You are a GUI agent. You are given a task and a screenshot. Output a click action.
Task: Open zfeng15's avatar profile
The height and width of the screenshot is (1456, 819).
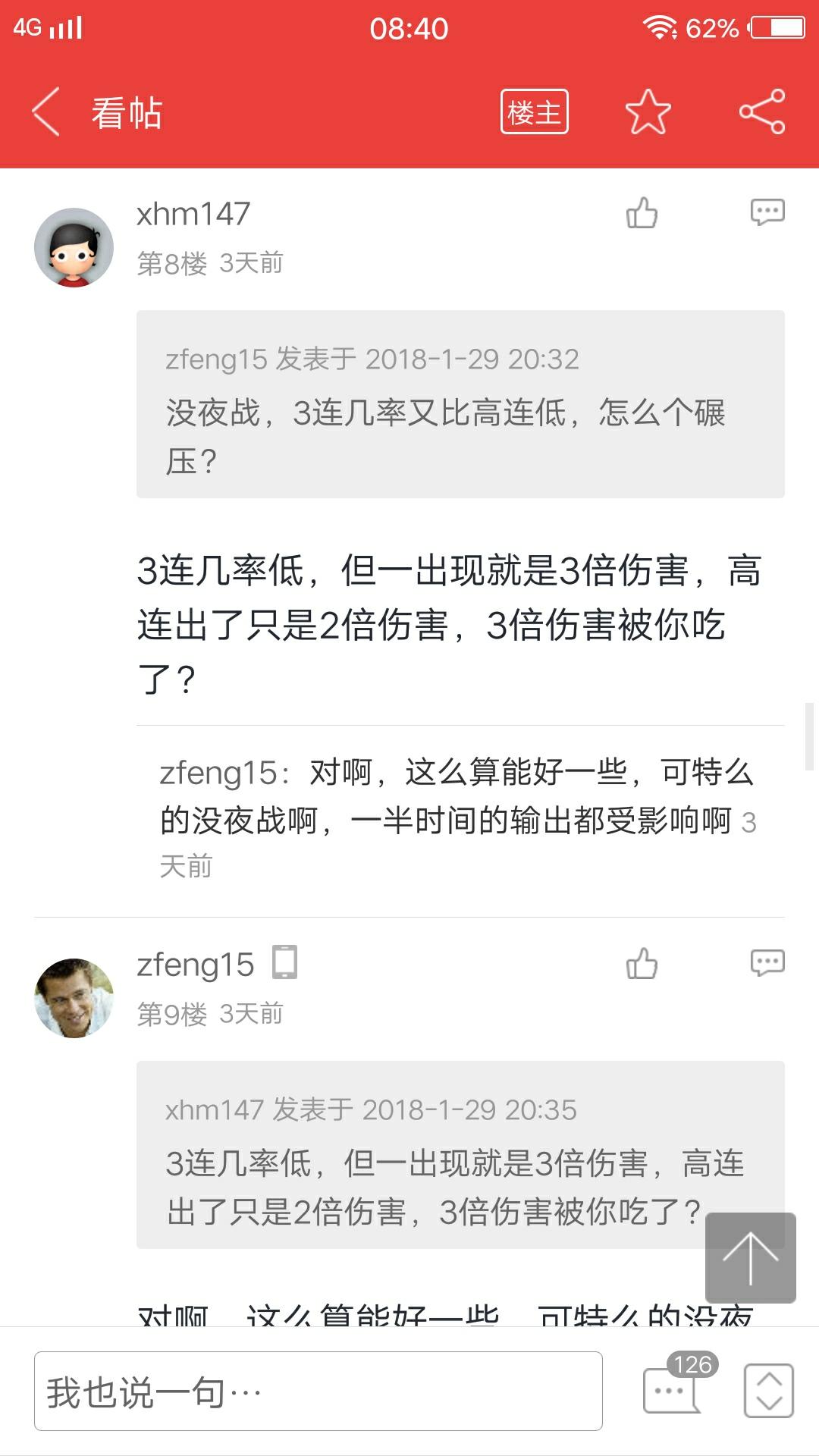point(74,998)
